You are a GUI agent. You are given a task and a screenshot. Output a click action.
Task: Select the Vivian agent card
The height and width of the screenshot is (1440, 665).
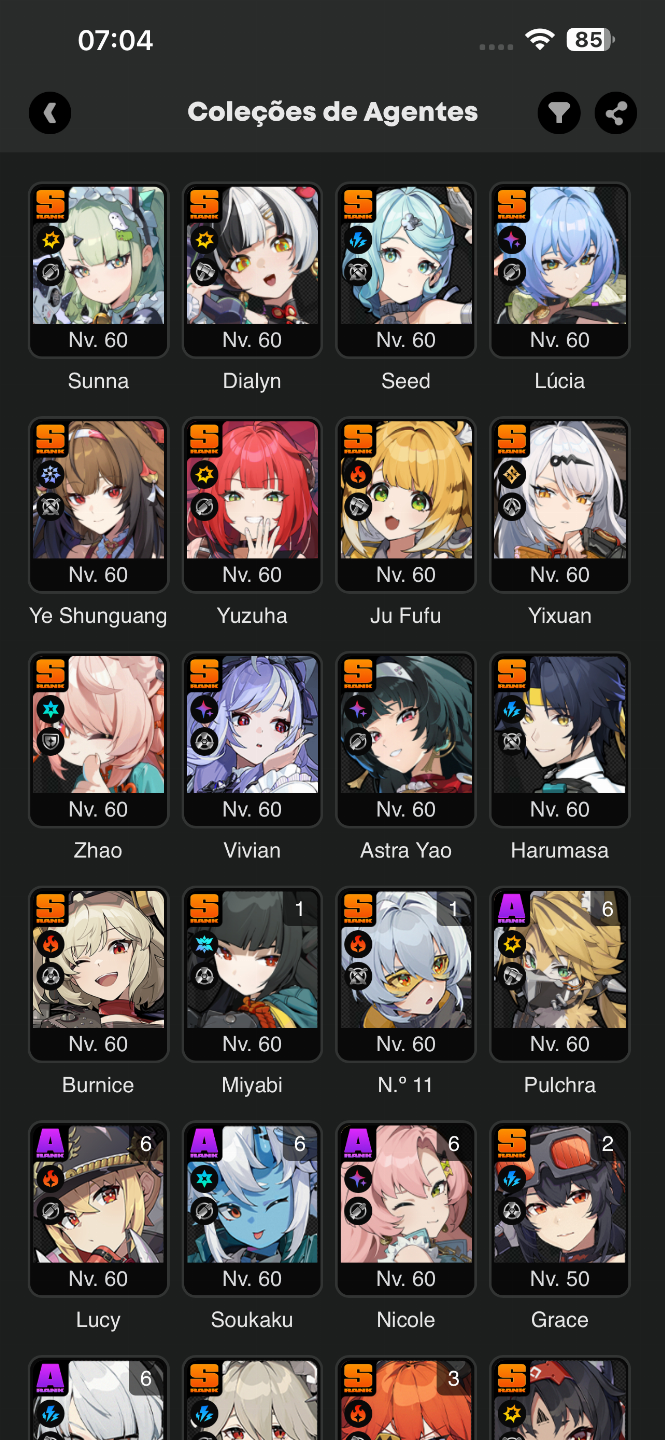tap(252, 740)
